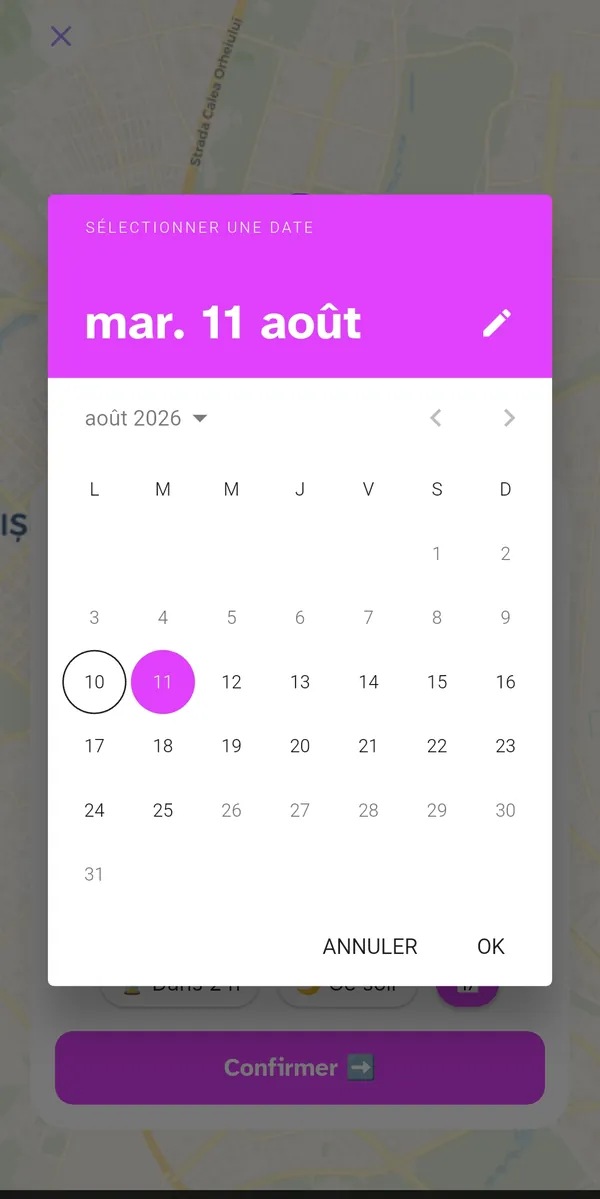Choose August 25 as the date
Image resolution: width=600 pixels, height=1199 pixels.
click(x=163, y=811)
